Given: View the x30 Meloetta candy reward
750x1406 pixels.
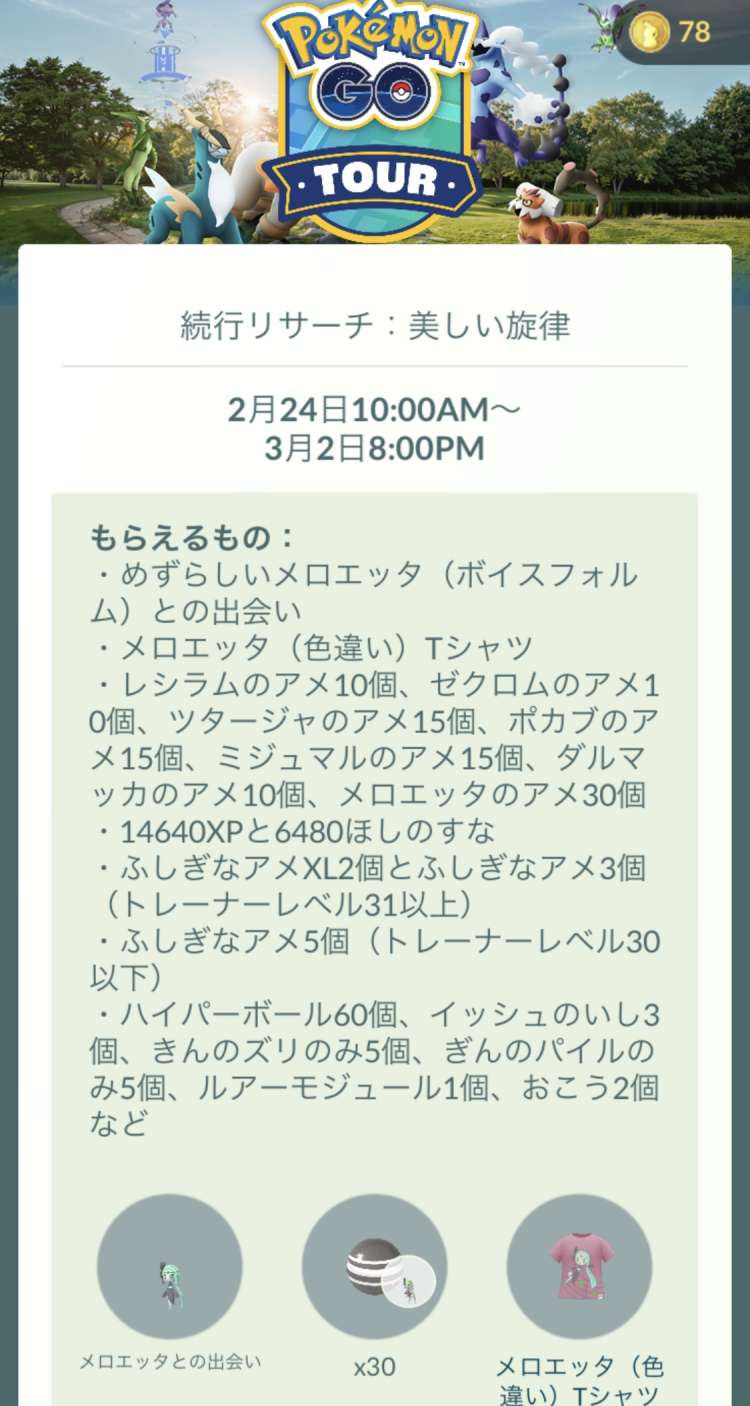Looking at the screenshot, I should (x=374, y=1267).
